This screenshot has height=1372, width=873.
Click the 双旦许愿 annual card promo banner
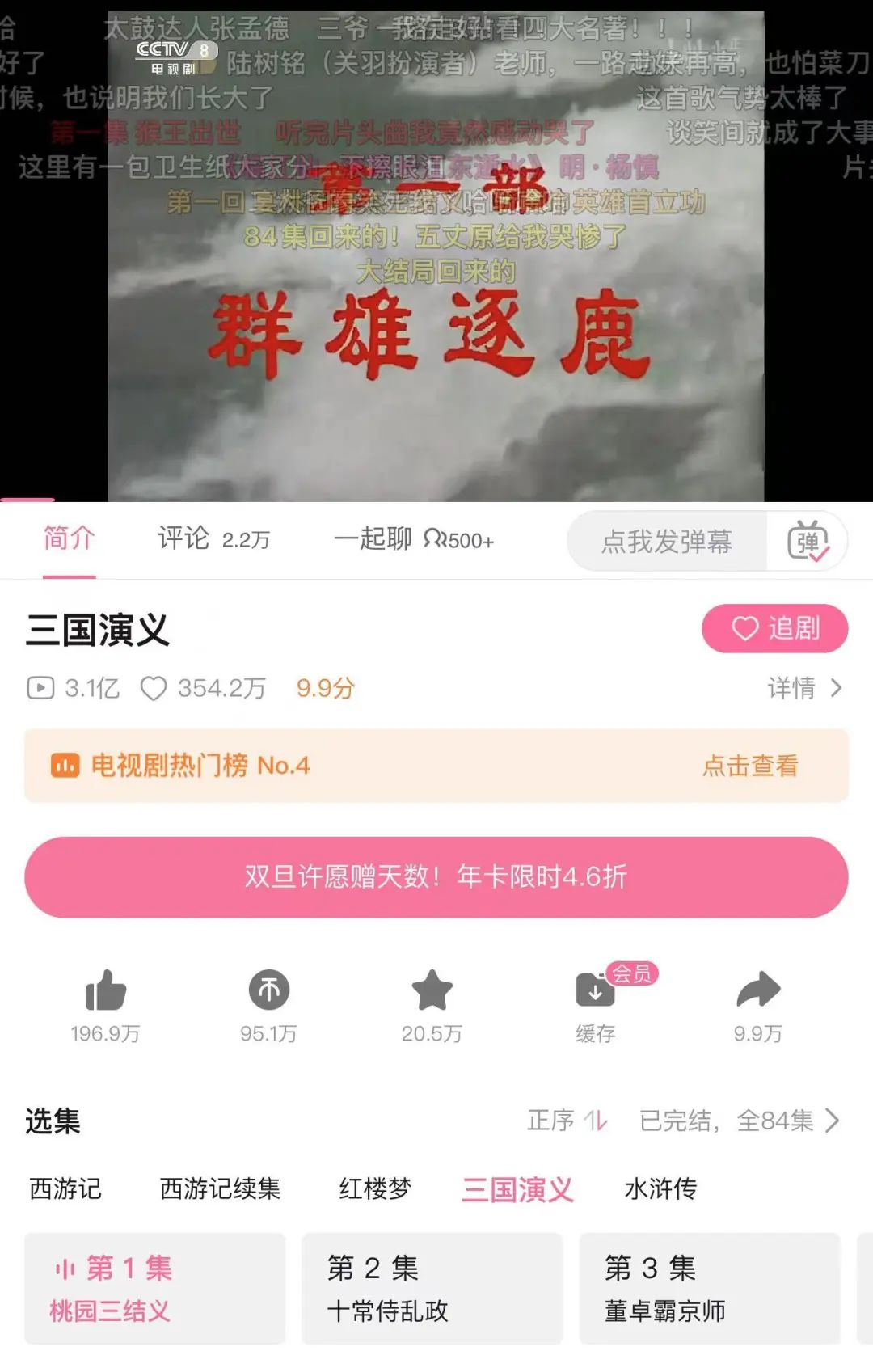point(436,876)
